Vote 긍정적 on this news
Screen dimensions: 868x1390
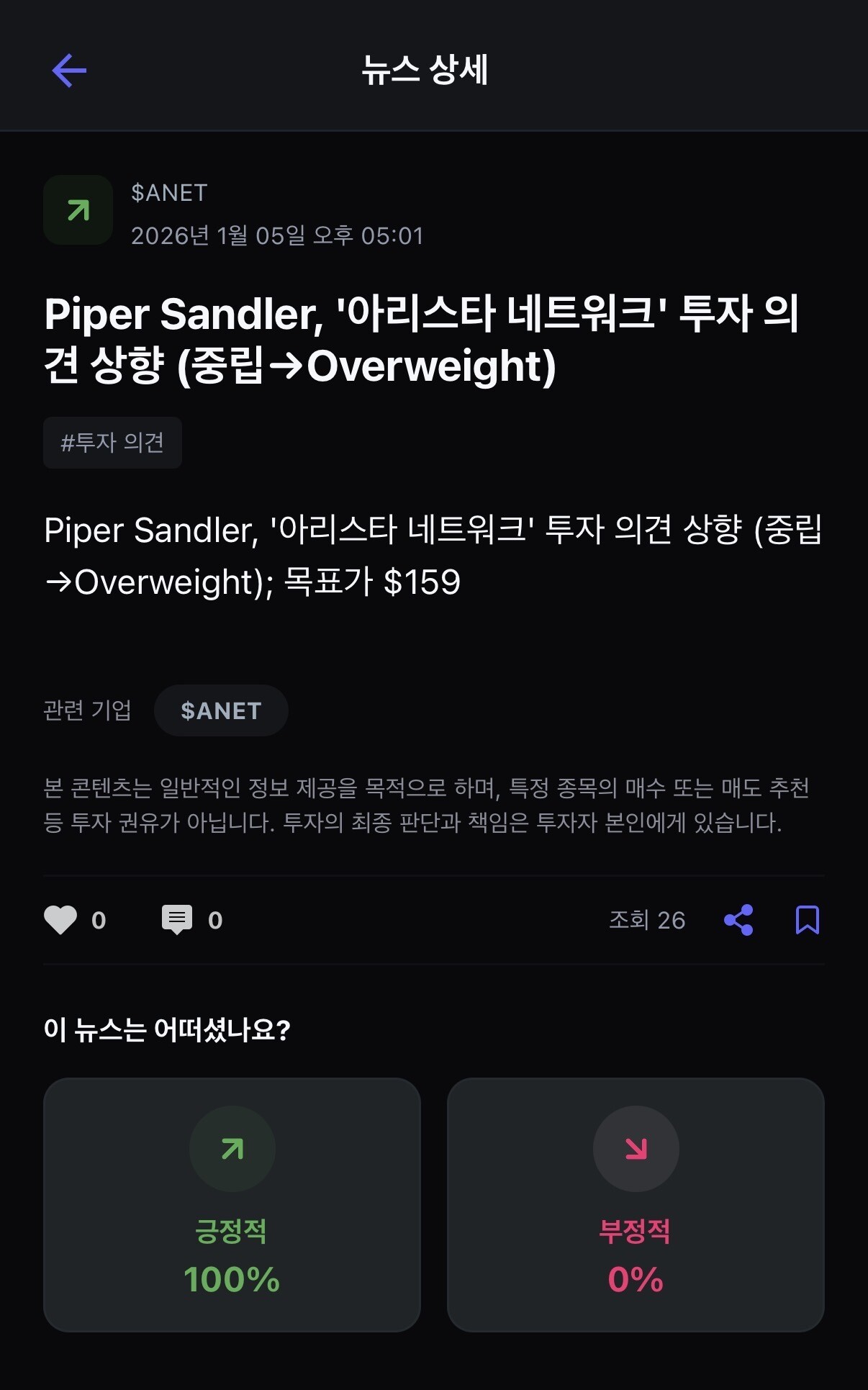pos(232,1204)
